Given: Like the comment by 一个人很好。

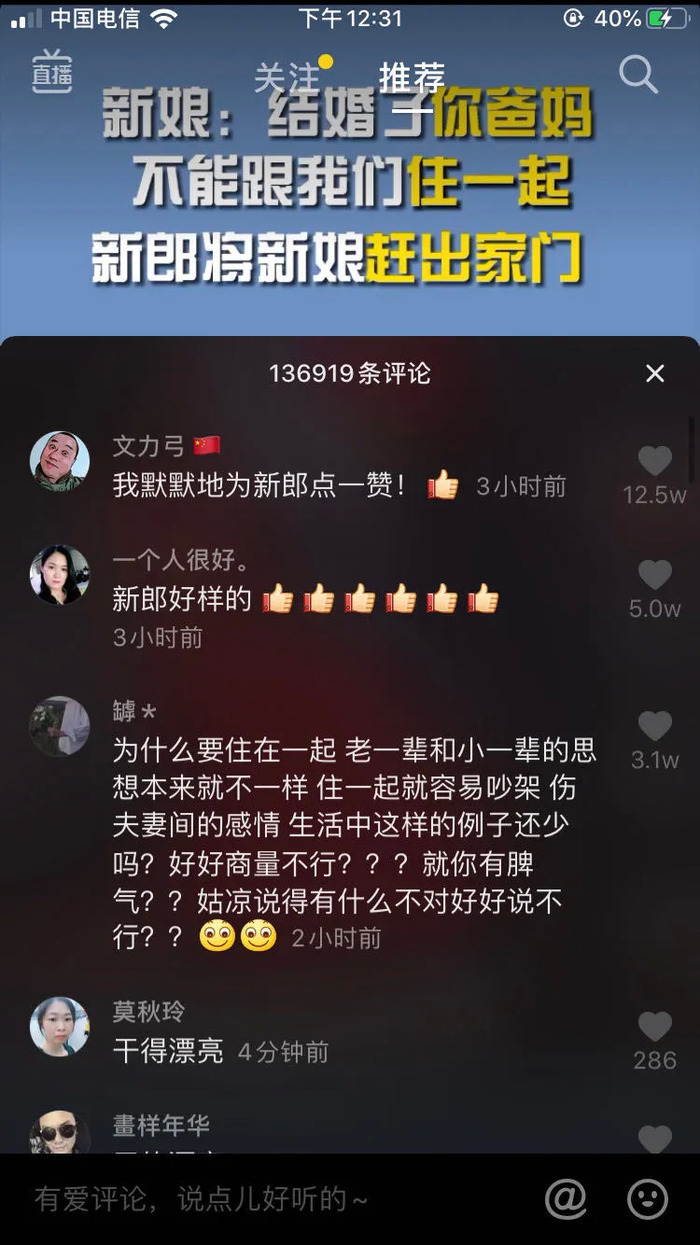Looking at the screenshot, I should click(x=655, y=576).
